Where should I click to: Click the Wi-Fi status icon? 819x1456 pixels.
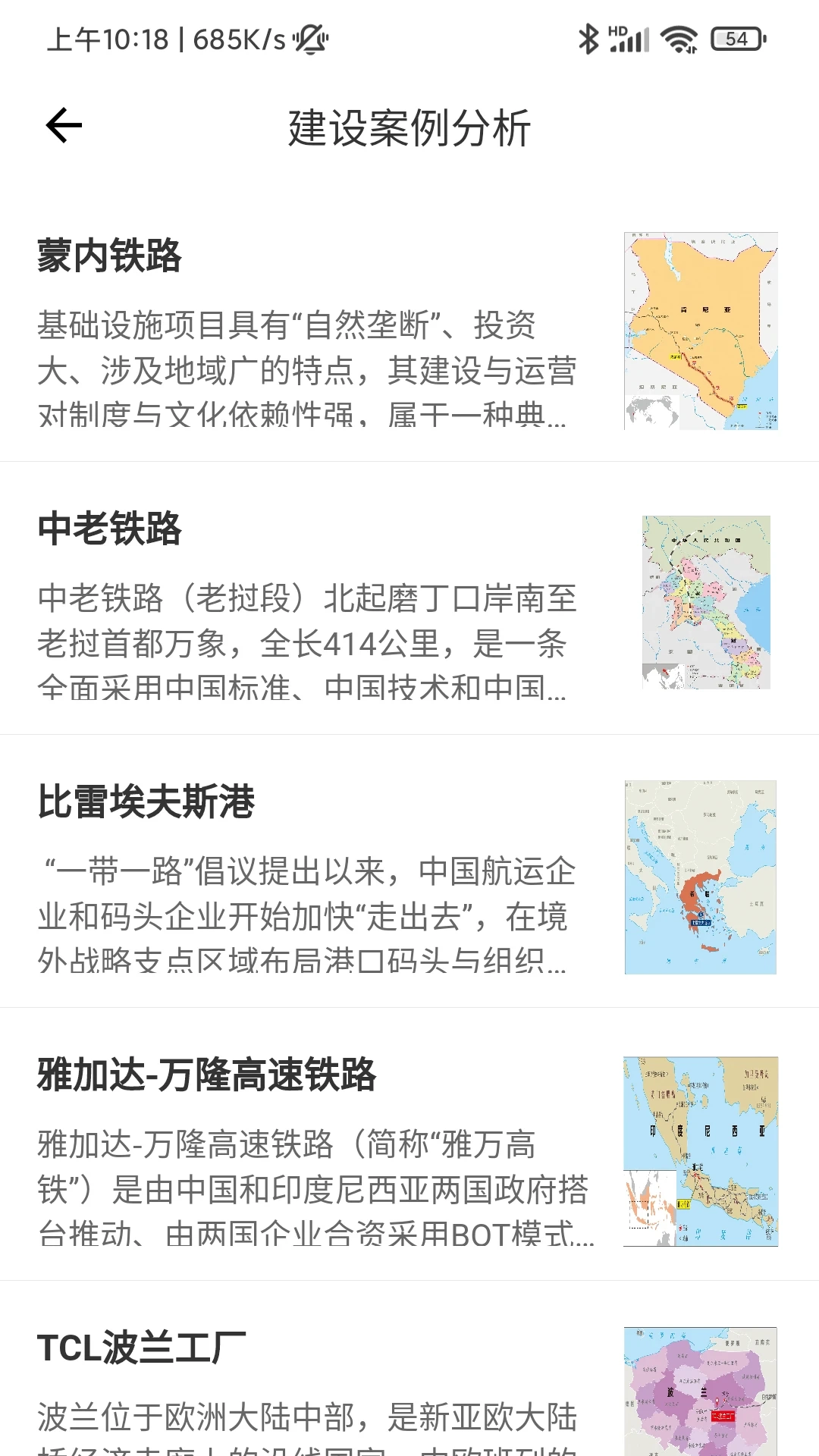(677, 38)
